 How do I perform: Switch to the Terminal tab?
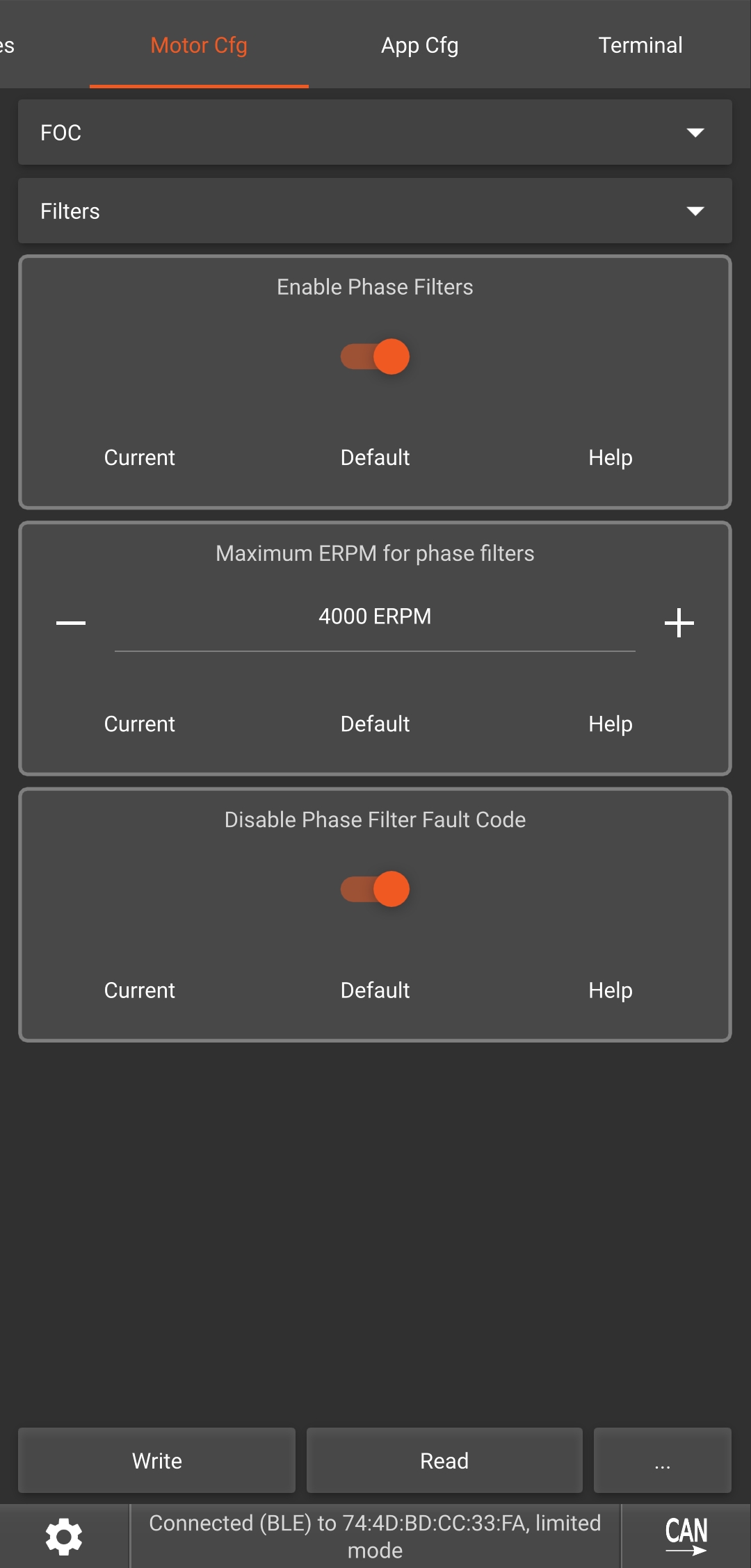point(640,46)
